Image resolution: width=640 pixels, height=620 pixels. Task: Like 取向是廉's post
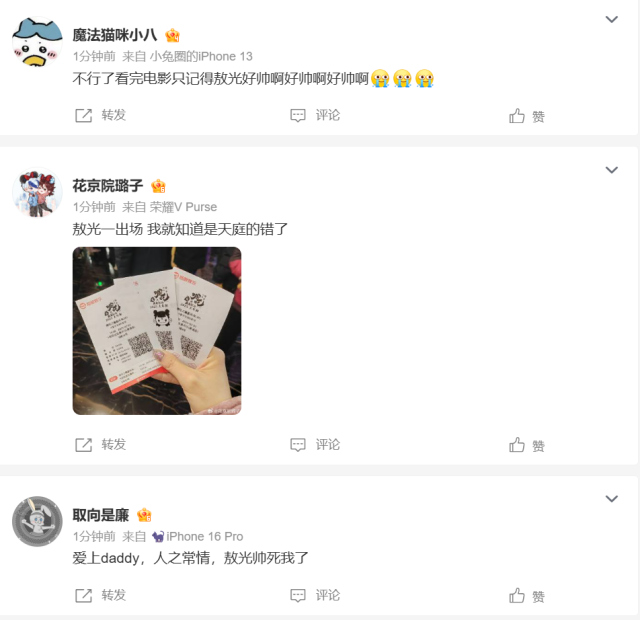click(527, 596)
